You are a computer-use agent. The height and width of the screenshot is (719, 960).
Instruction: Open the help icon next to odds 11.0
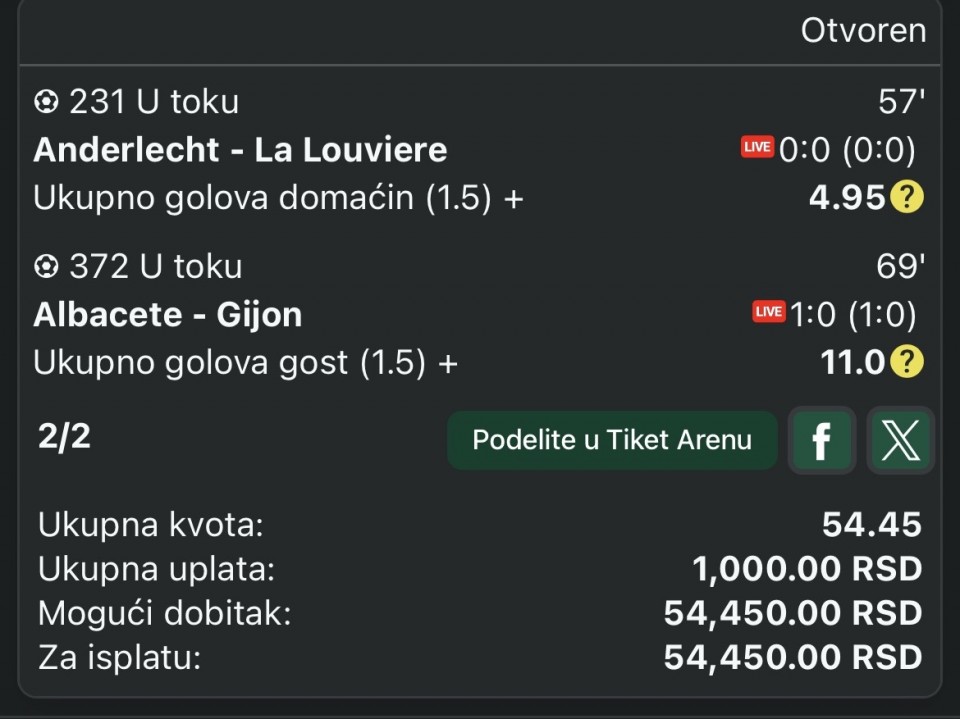(906, 362)
